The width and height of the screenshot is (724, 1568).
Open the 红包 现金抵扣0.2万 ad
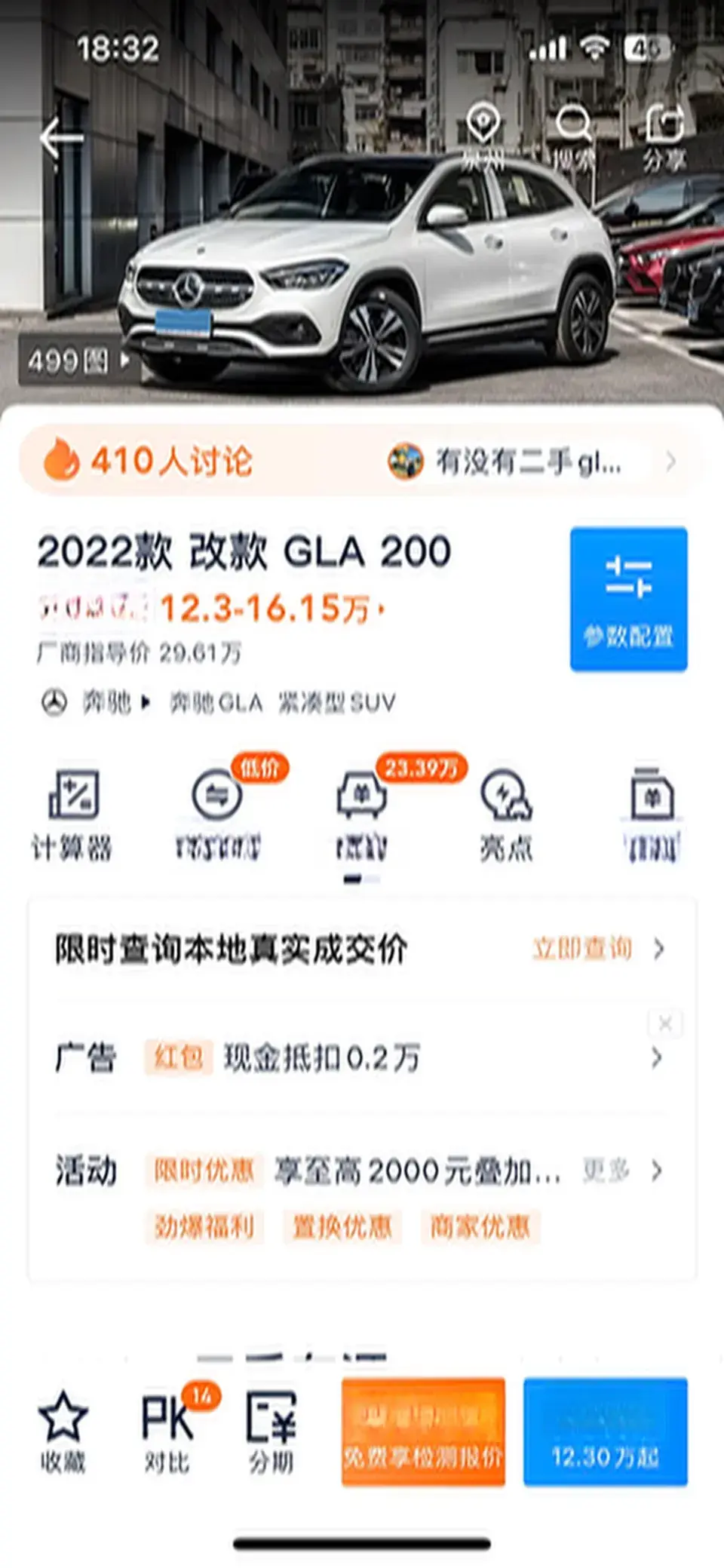[321, 1058]
